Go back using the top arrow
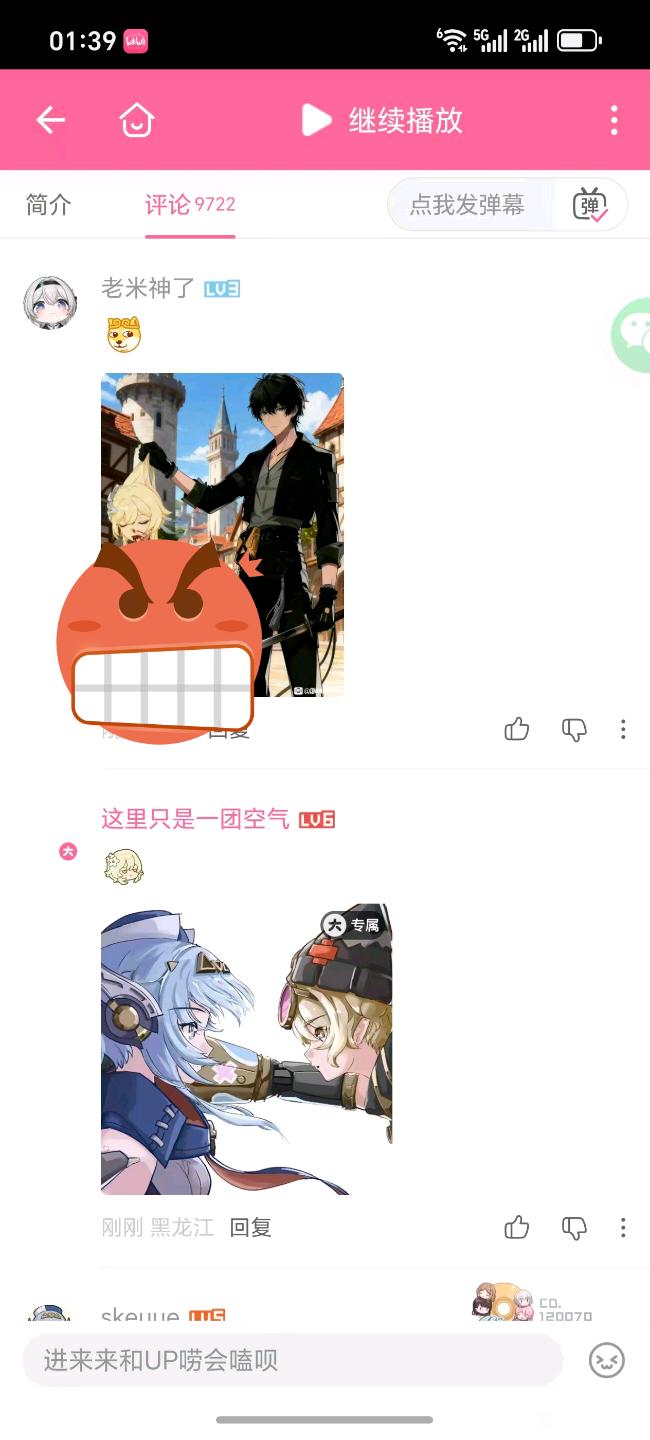Viewport: 650px width, 1440px height. coord(50,120)
